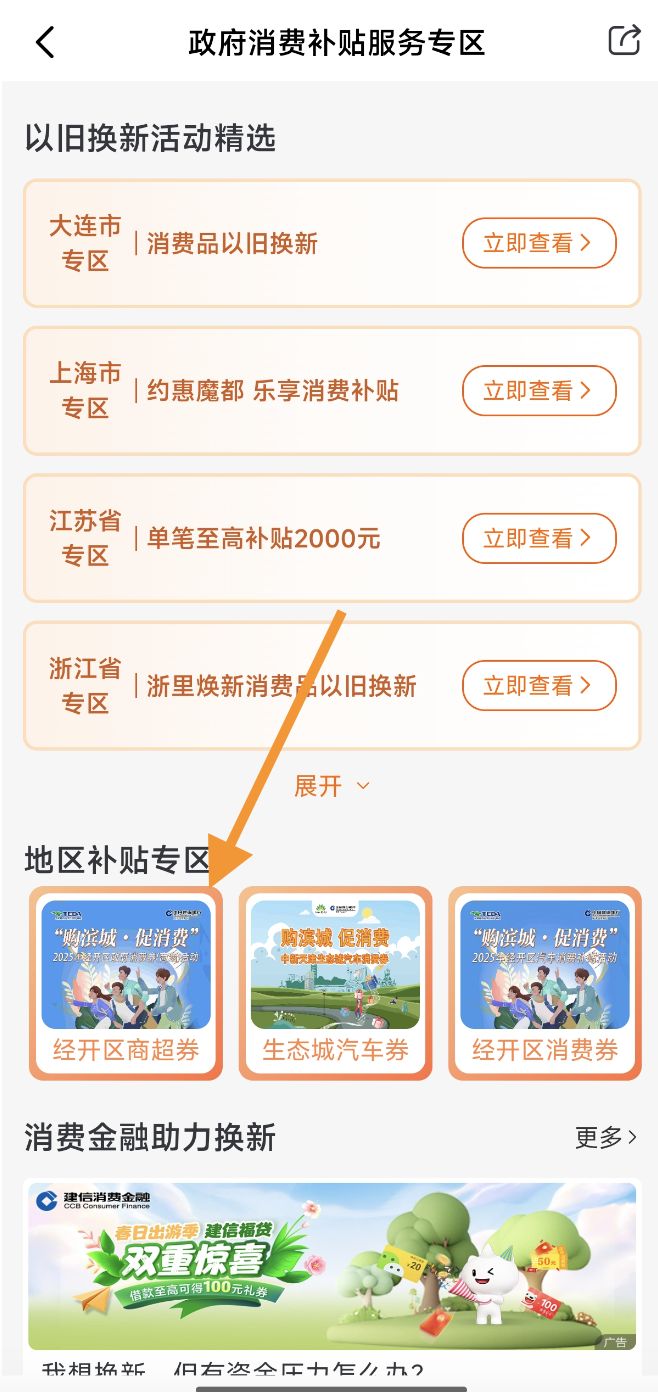The height and width of the screenshot is (1392, 658).
Task: Share this subsidy service page
Action: (624, 40)
